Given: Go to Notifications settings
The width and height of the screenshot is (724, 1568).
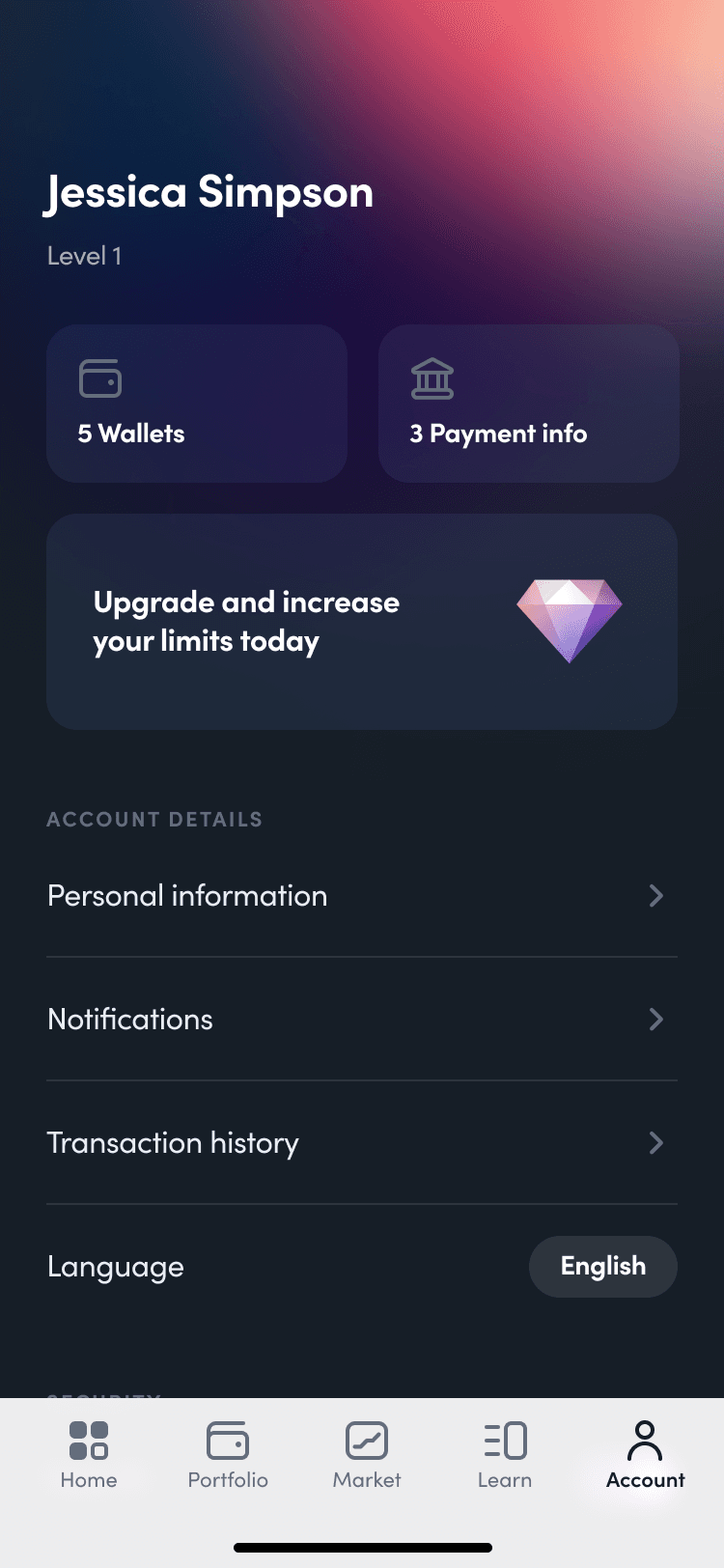Looking at the screenshot, I should point(362,1020).
